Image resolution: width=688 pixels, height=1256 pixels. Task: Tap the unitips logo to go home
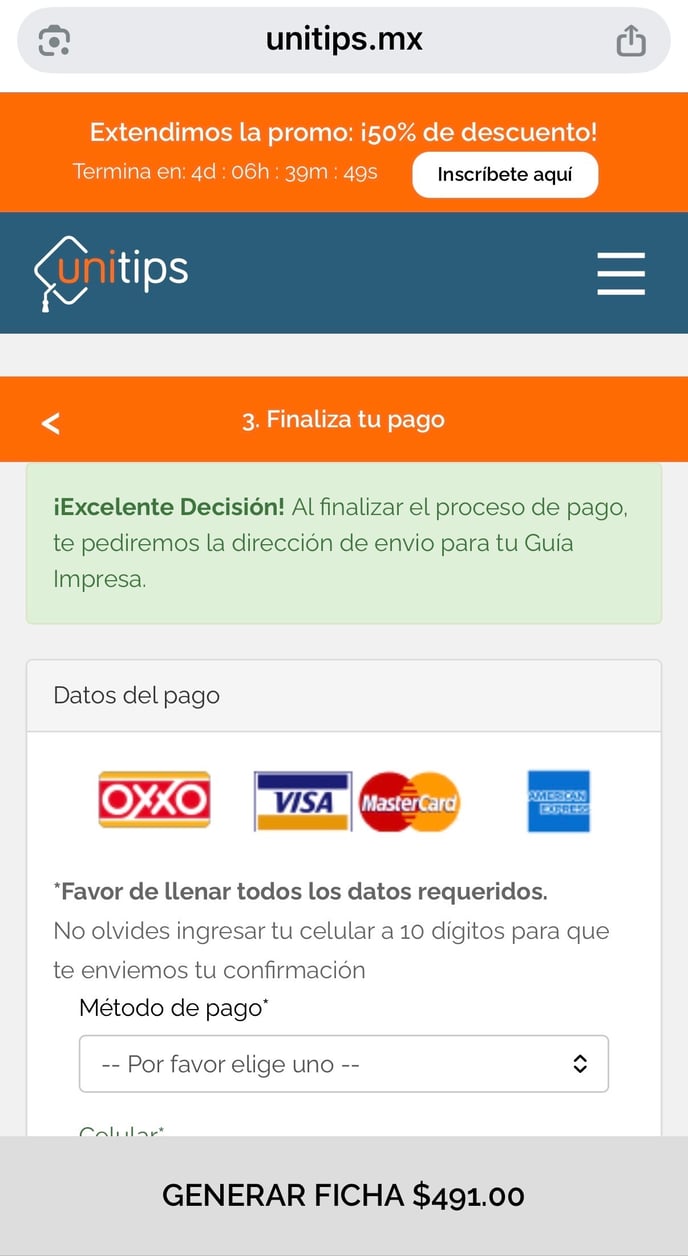point(112,272)
